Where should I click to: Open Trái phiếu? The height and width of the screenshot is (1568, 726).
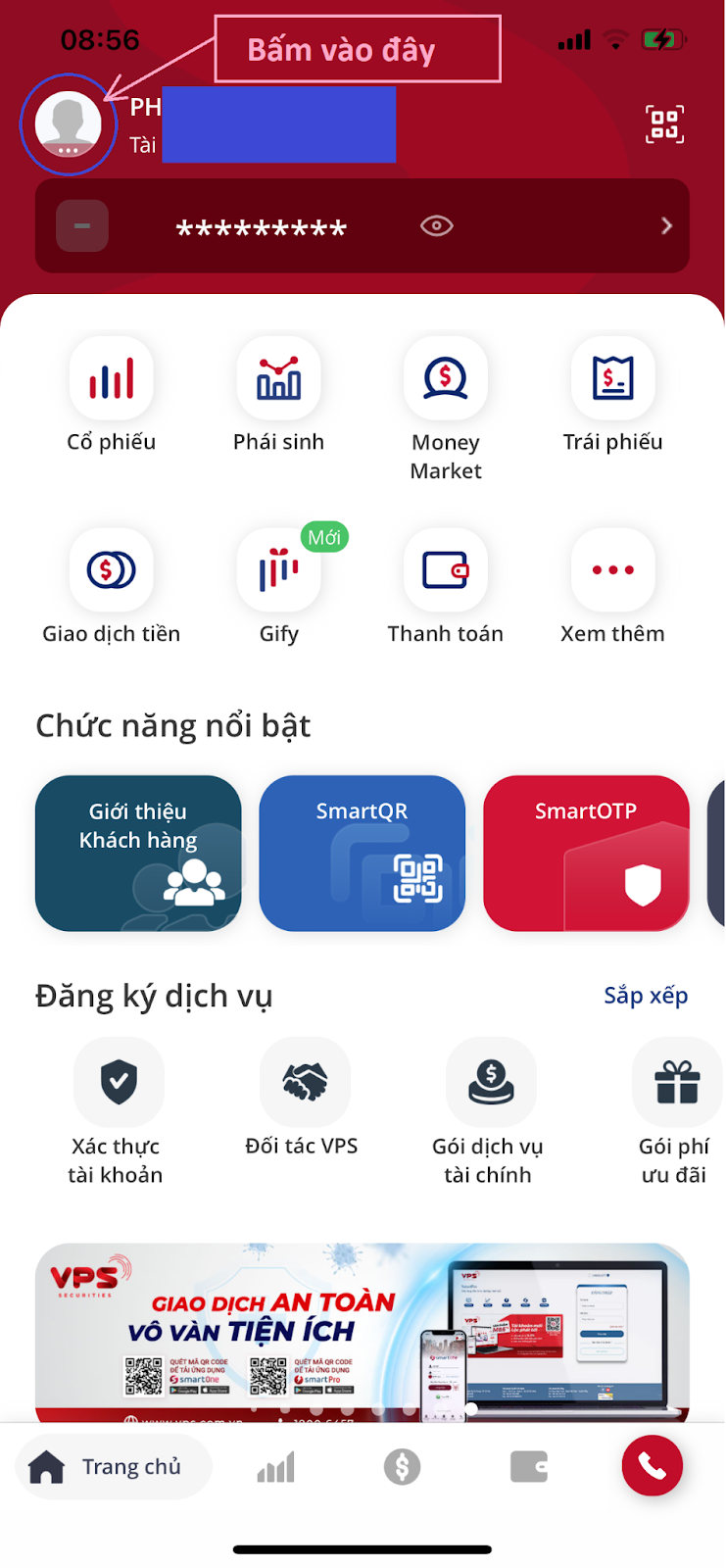(x=612, y=379)
